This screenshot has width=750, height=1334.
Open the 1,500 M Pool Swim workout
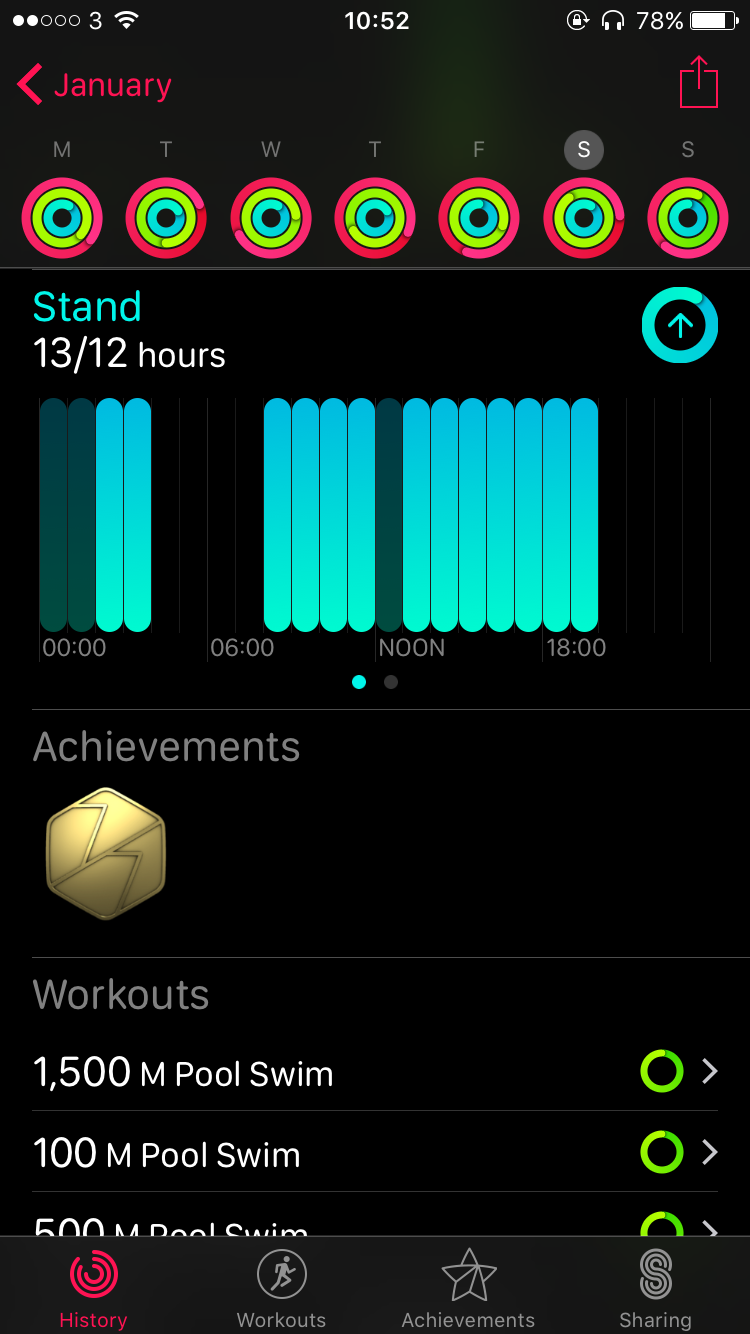[375, 1072]
